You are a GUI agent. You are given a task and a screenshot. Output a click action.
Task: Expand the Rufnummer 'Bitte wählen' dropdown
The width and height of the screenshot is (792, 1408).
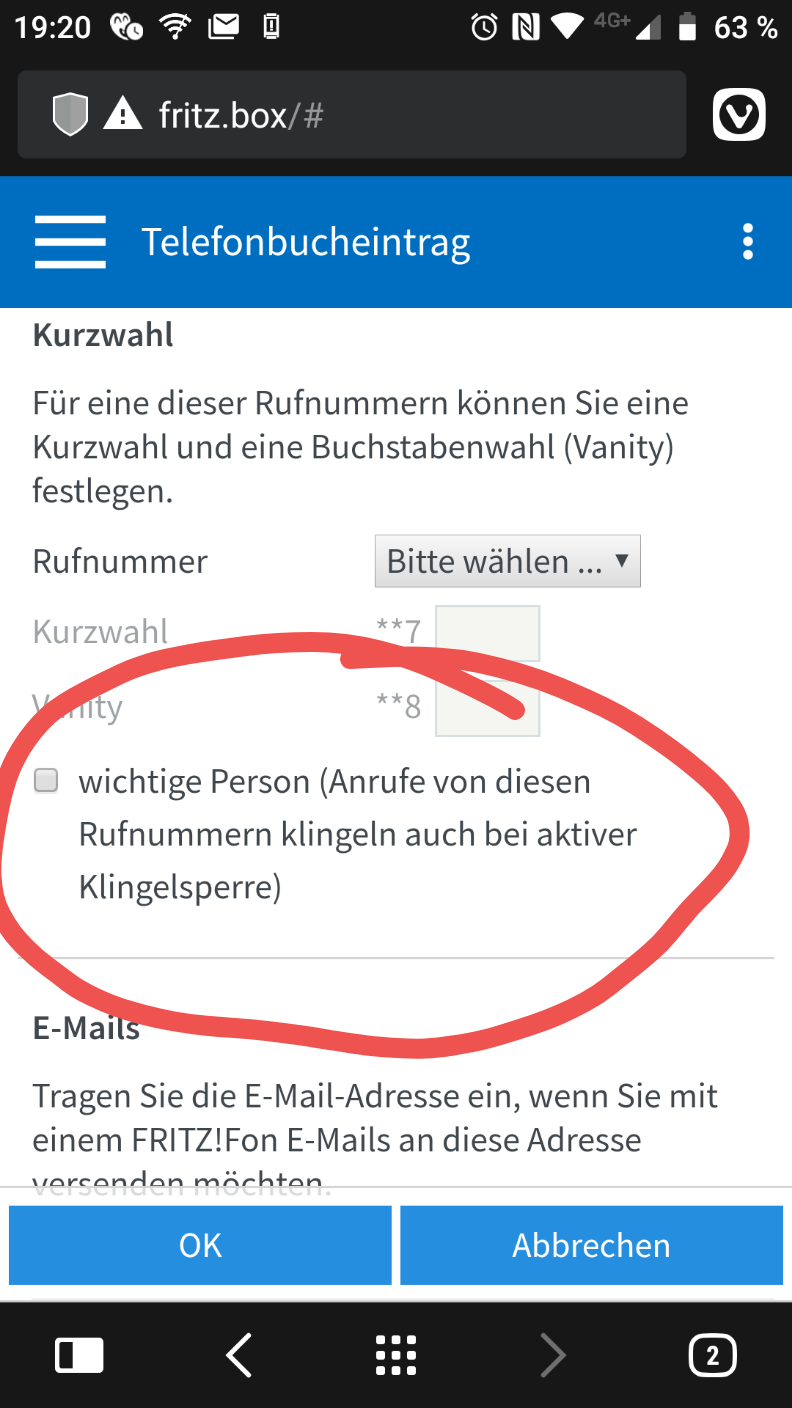coord(507,561)
